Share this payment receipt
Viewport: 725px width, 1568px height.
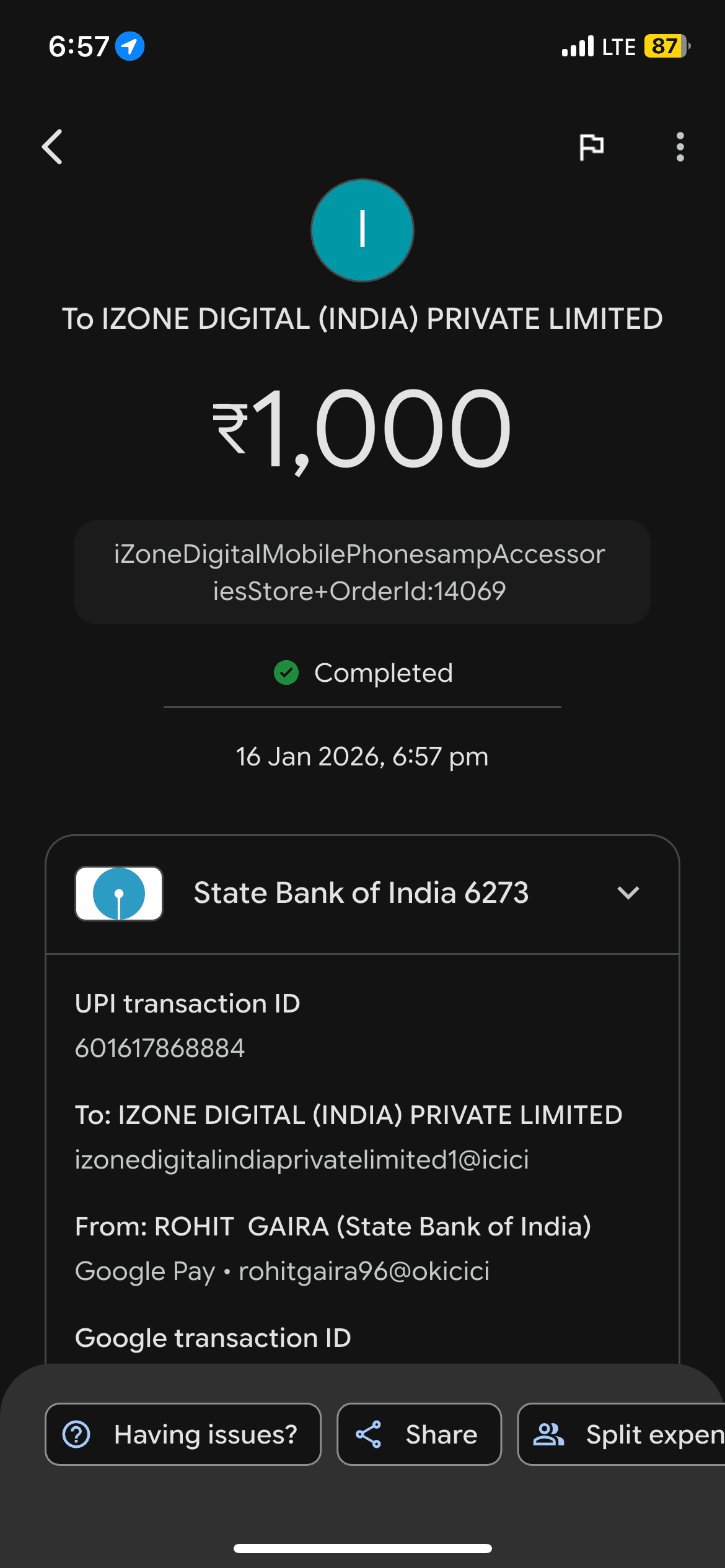pyautogui.click(x=419, y=1434)
